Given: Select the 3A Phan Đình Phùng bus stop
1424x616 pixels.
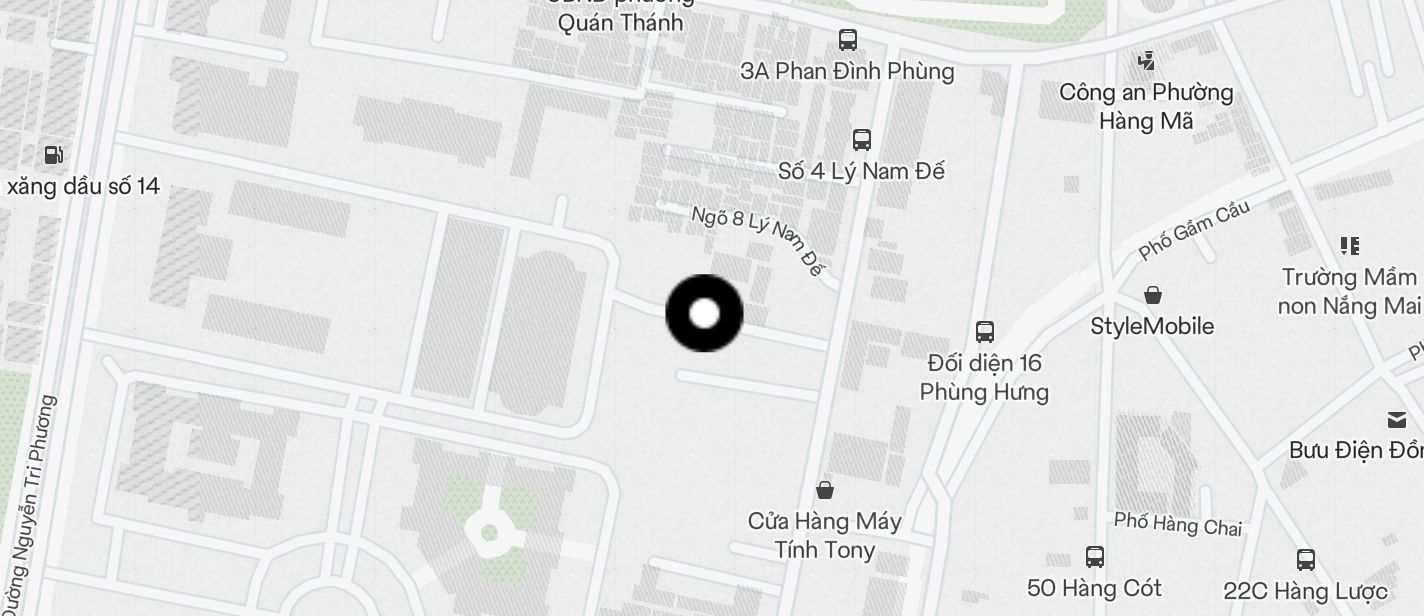Looking at the screenshot, I should 848,40.
